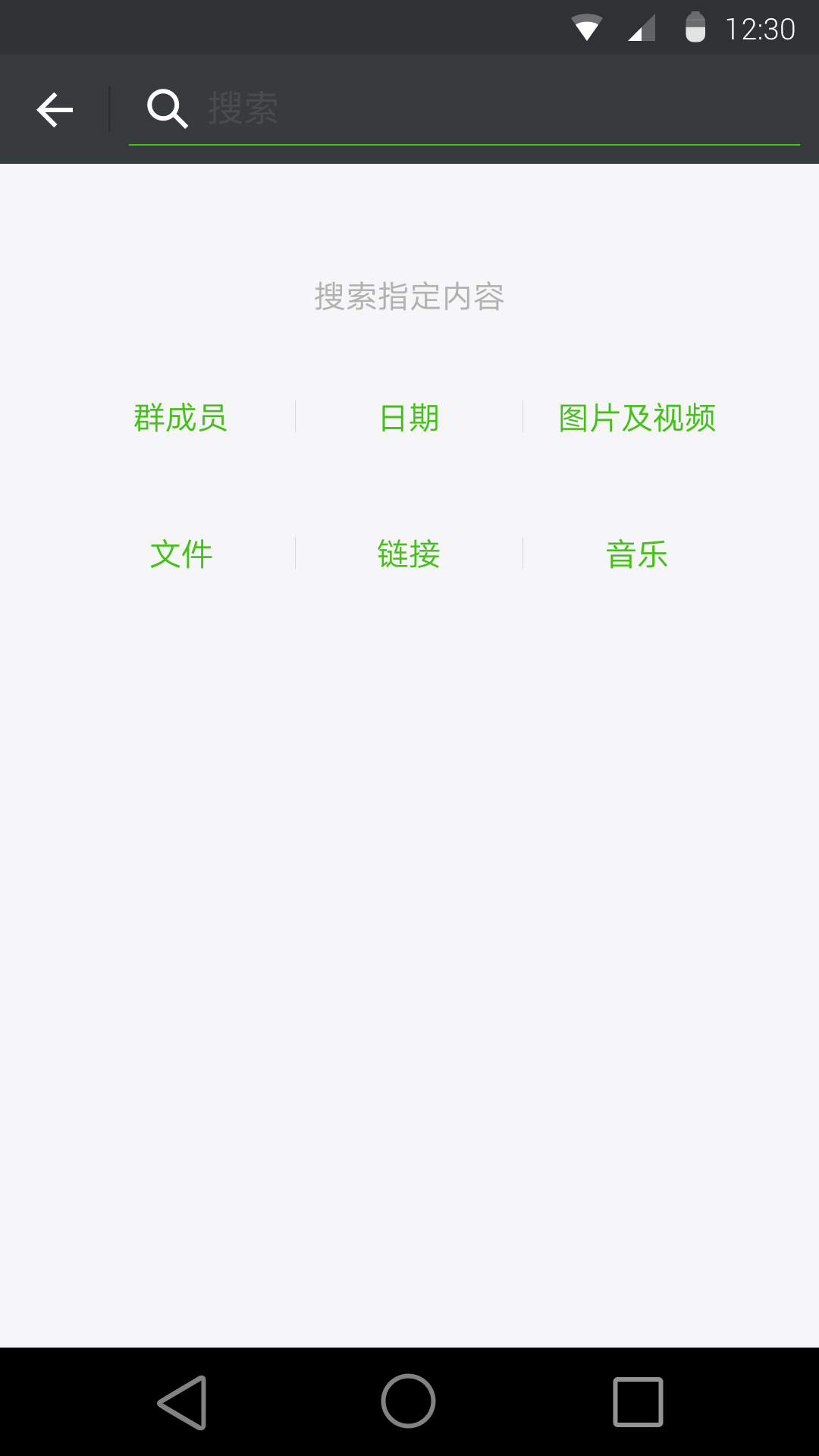Viewport: 819px width, 1456px height.
Task: Choose the 链接 (links) filter
Action: [x=409, y=554]
